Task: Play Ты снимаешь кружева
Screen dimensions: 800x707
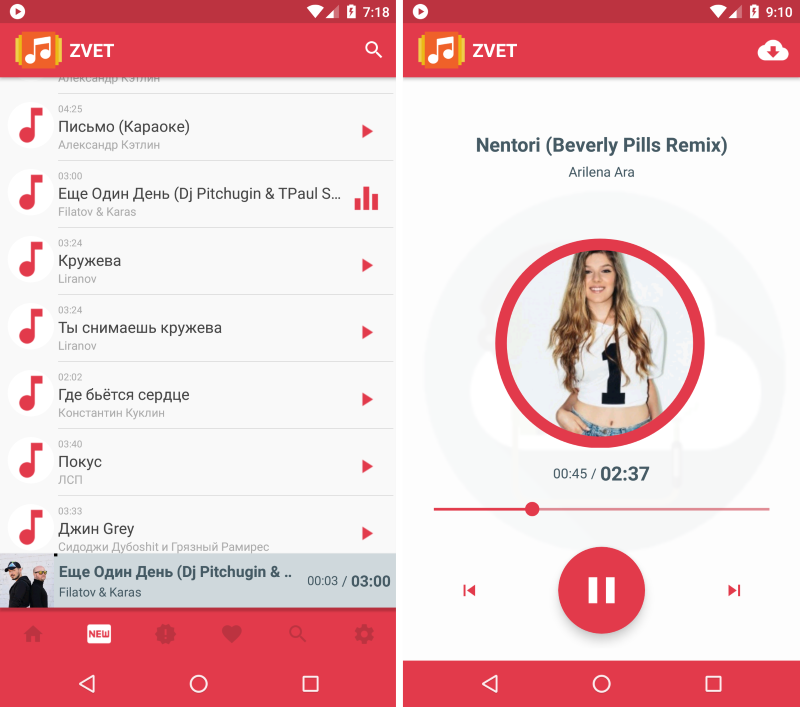Action: [x=367, y=332]
